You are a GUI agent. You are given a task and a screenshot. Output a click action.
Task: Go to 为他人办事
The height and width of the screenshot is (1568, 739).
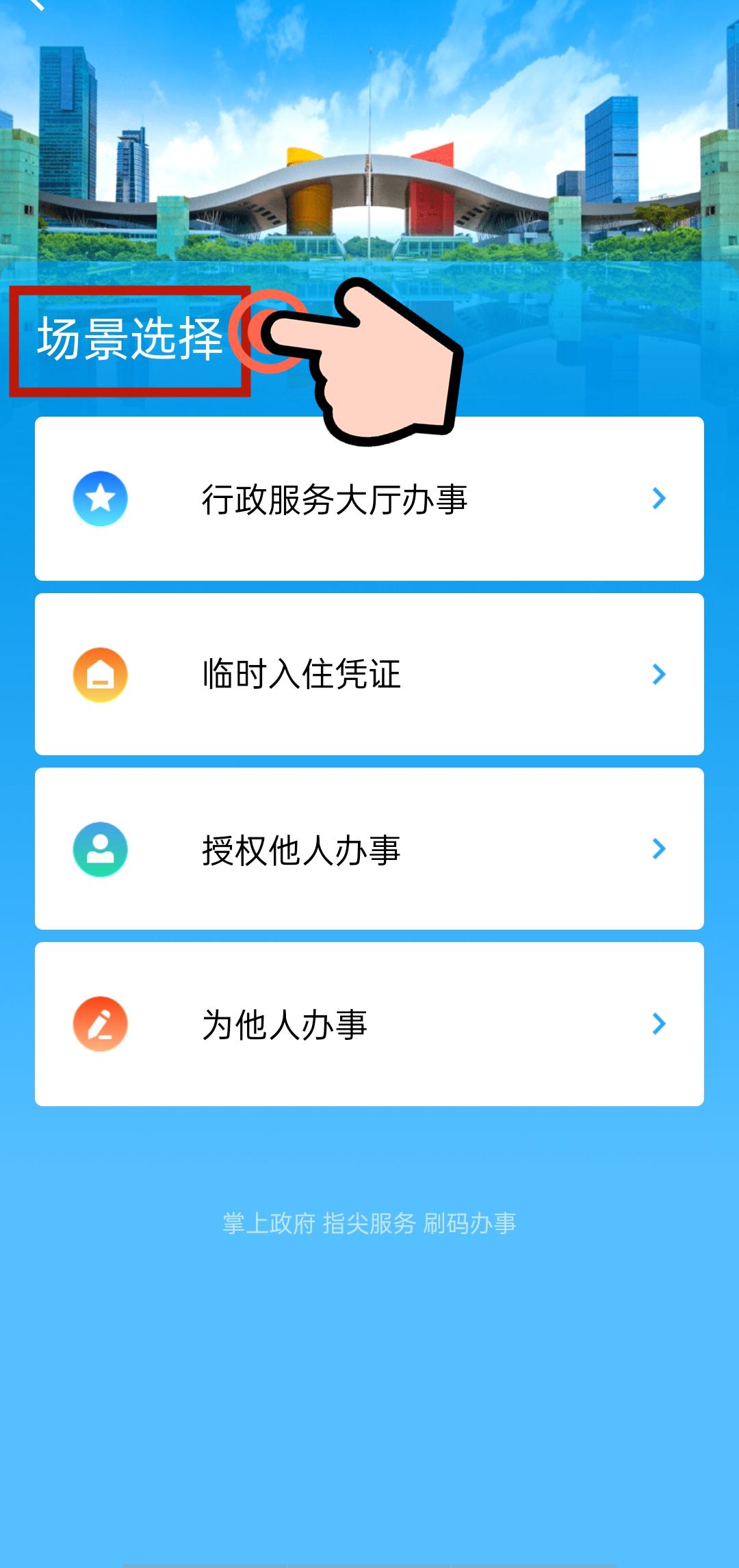(x=369, y=1024)
